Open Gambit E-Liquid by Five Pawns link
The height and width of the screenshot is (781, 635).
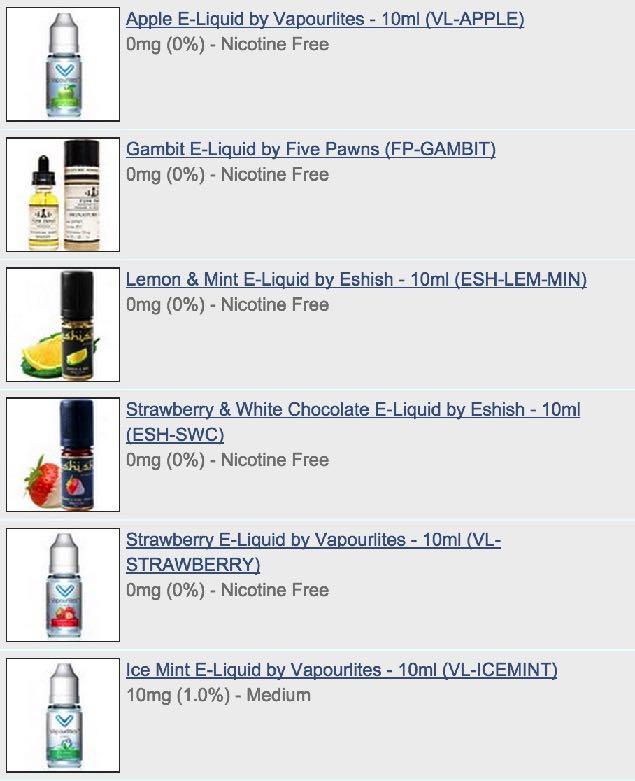[310, 149]
